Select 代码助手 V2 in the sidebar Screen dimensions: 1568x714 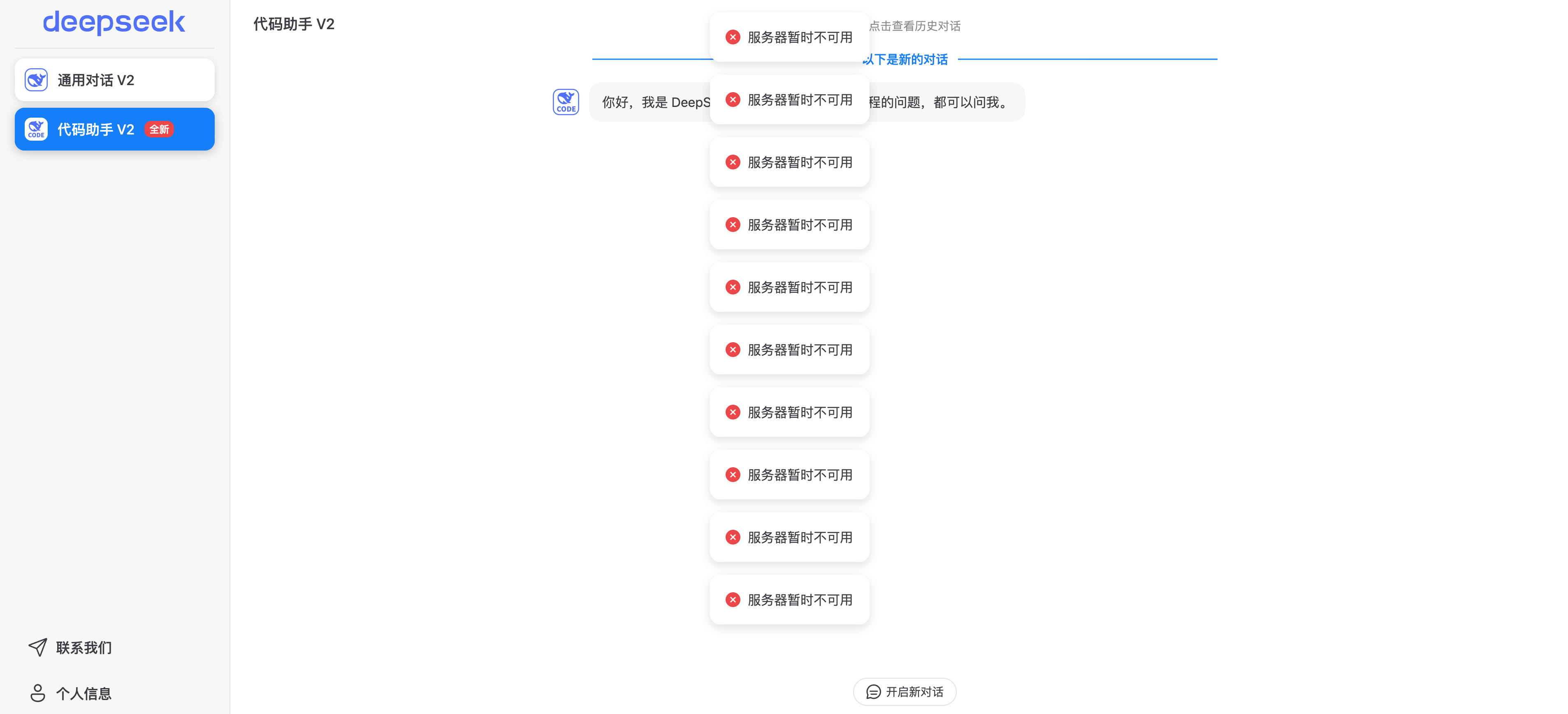114,129
